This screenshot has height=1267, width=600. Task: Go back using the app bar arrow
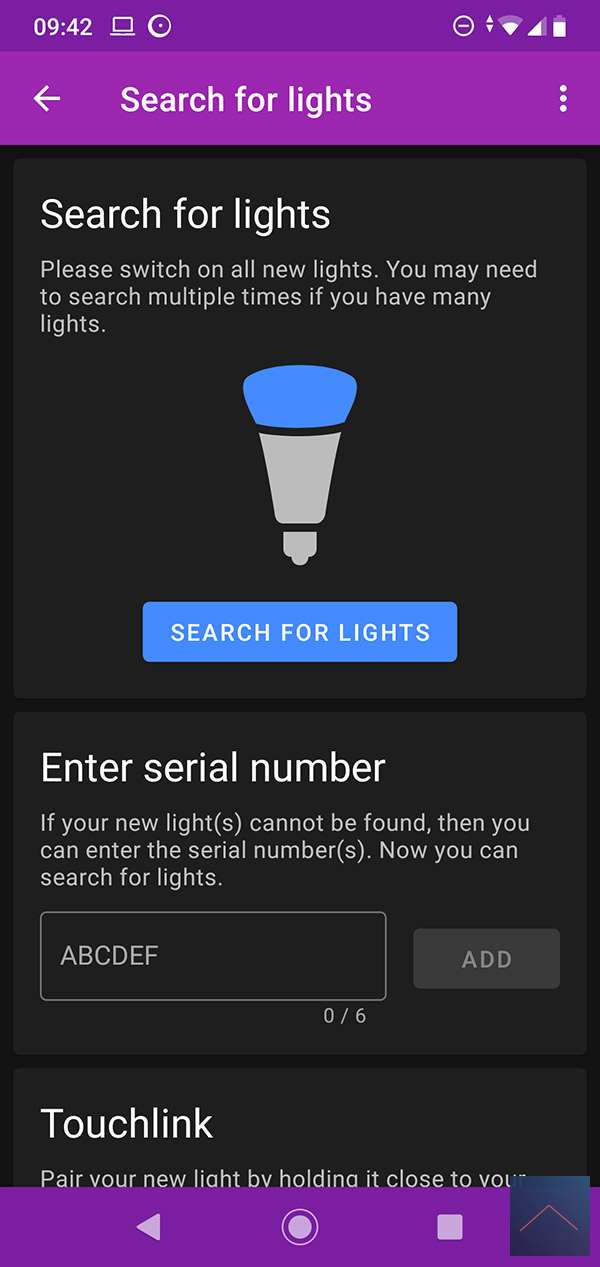click(47, 99)
